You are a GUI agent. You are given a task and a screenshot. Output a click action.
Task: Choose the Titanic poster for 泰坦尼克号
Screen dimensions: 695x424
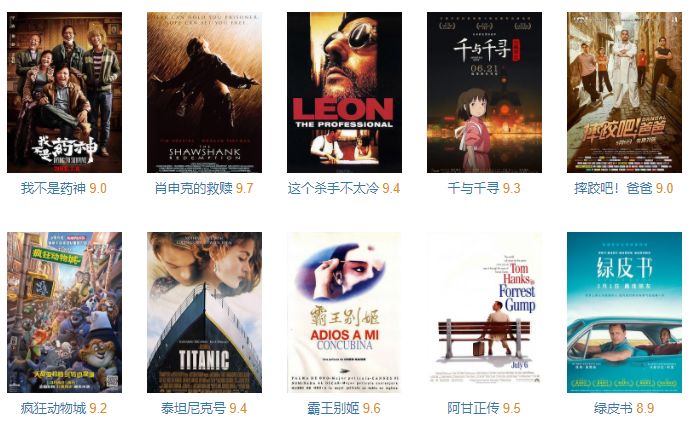204,312
